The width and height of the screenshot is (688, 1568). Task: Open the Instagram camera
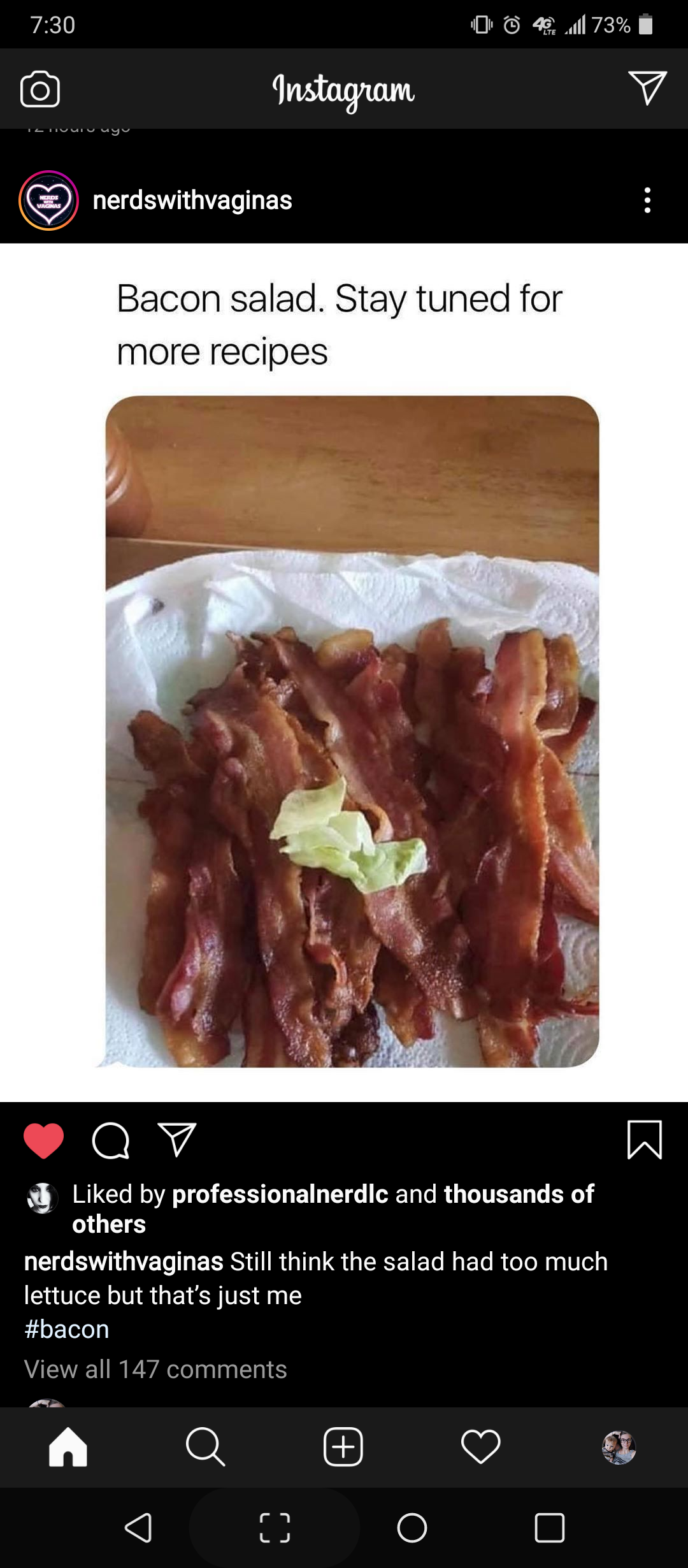[x=40, y=89]
